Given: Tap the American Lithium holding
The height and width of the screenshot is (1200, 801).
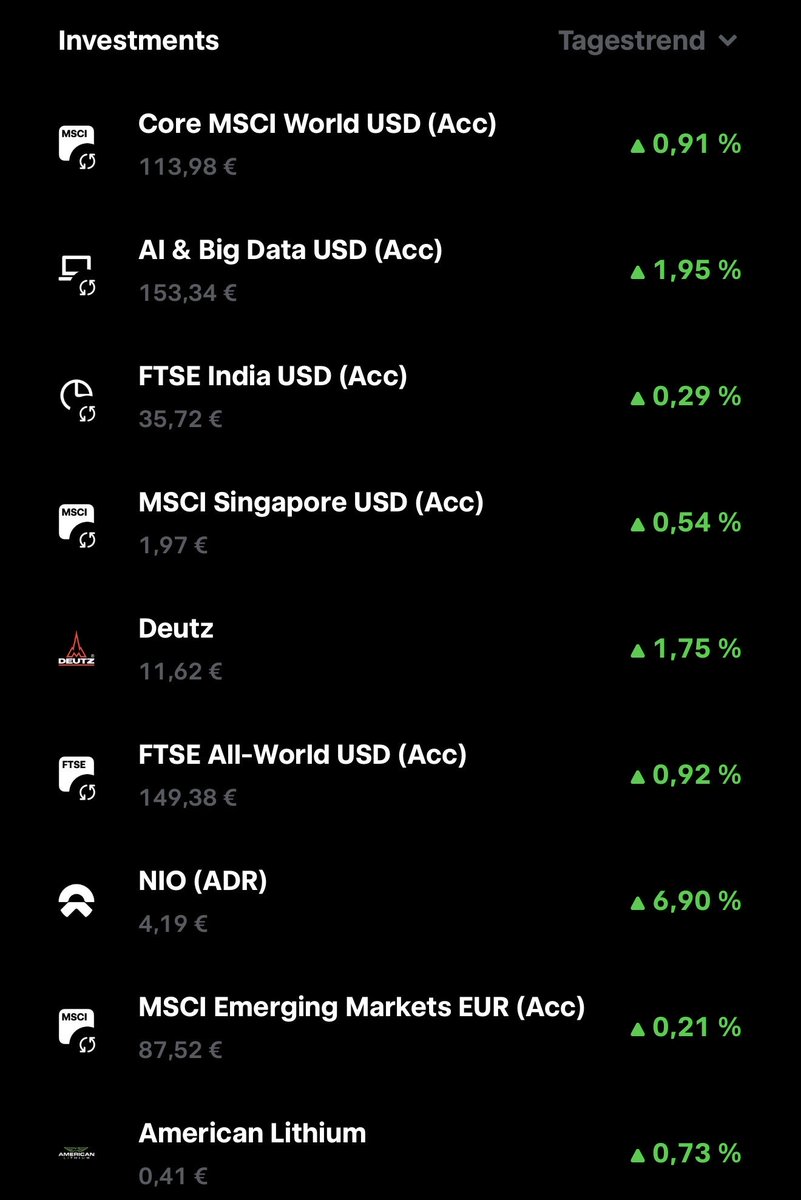Looking at the screenshot, I should 252,1133.
